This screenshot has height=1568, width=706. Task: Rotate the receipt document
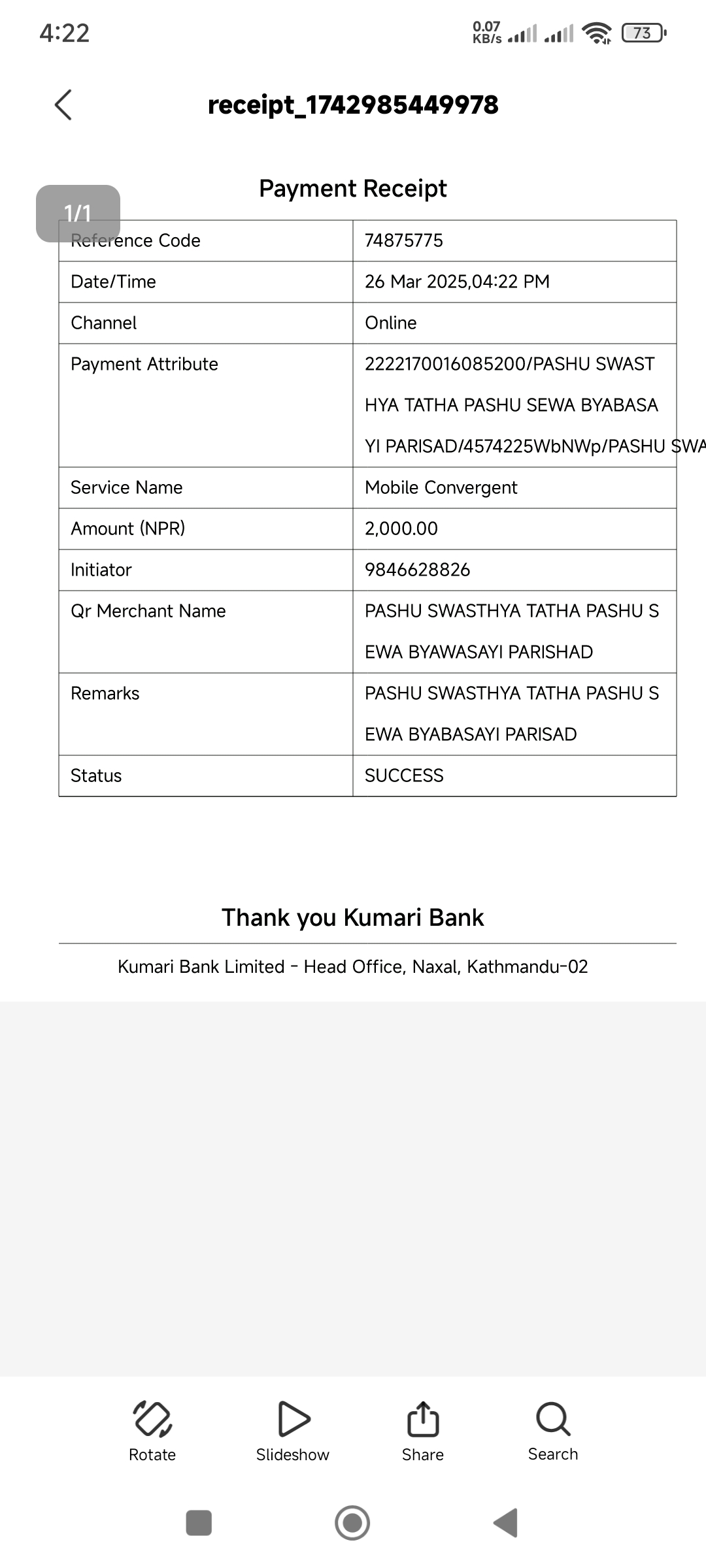point(152,1431)
